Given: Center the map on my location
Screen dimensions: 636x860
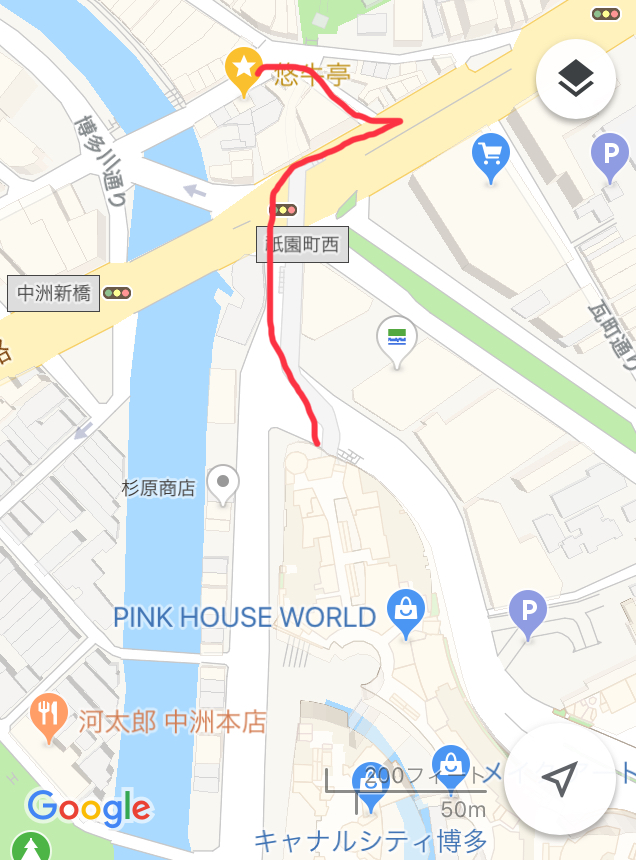Looking at the screenshot, I should 559,778.
